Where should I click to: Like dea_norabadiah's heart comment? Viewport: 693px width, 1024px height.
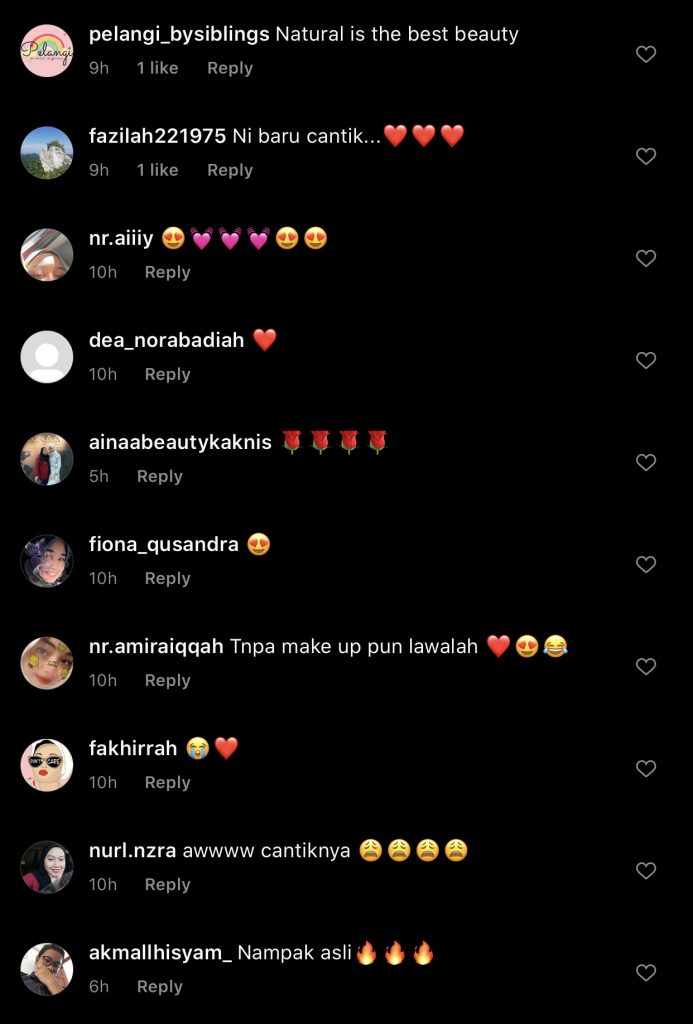646,360
